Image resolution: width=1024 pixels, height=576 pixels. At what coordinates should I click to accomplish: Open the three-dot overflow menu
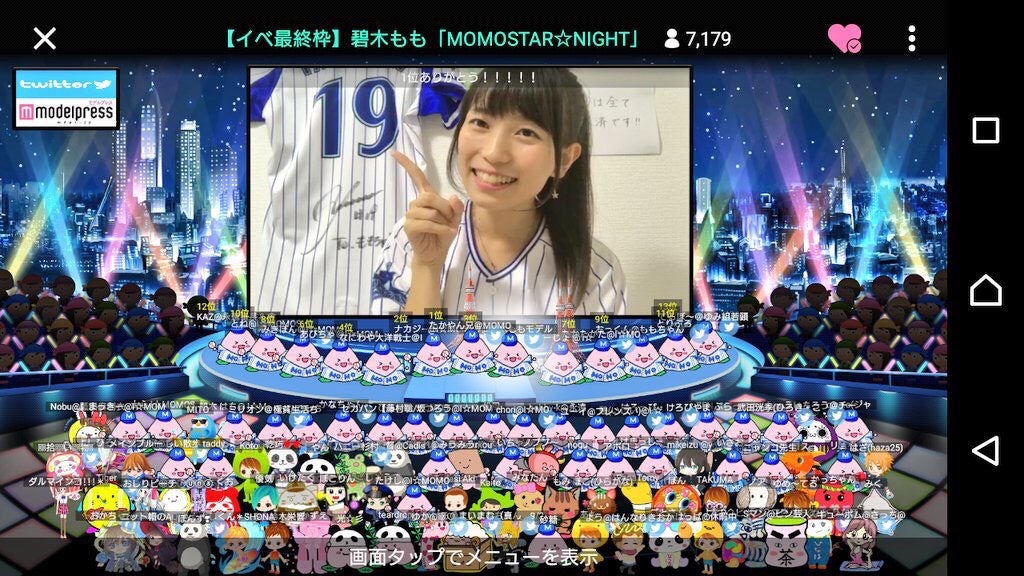(x=911, y=39)
